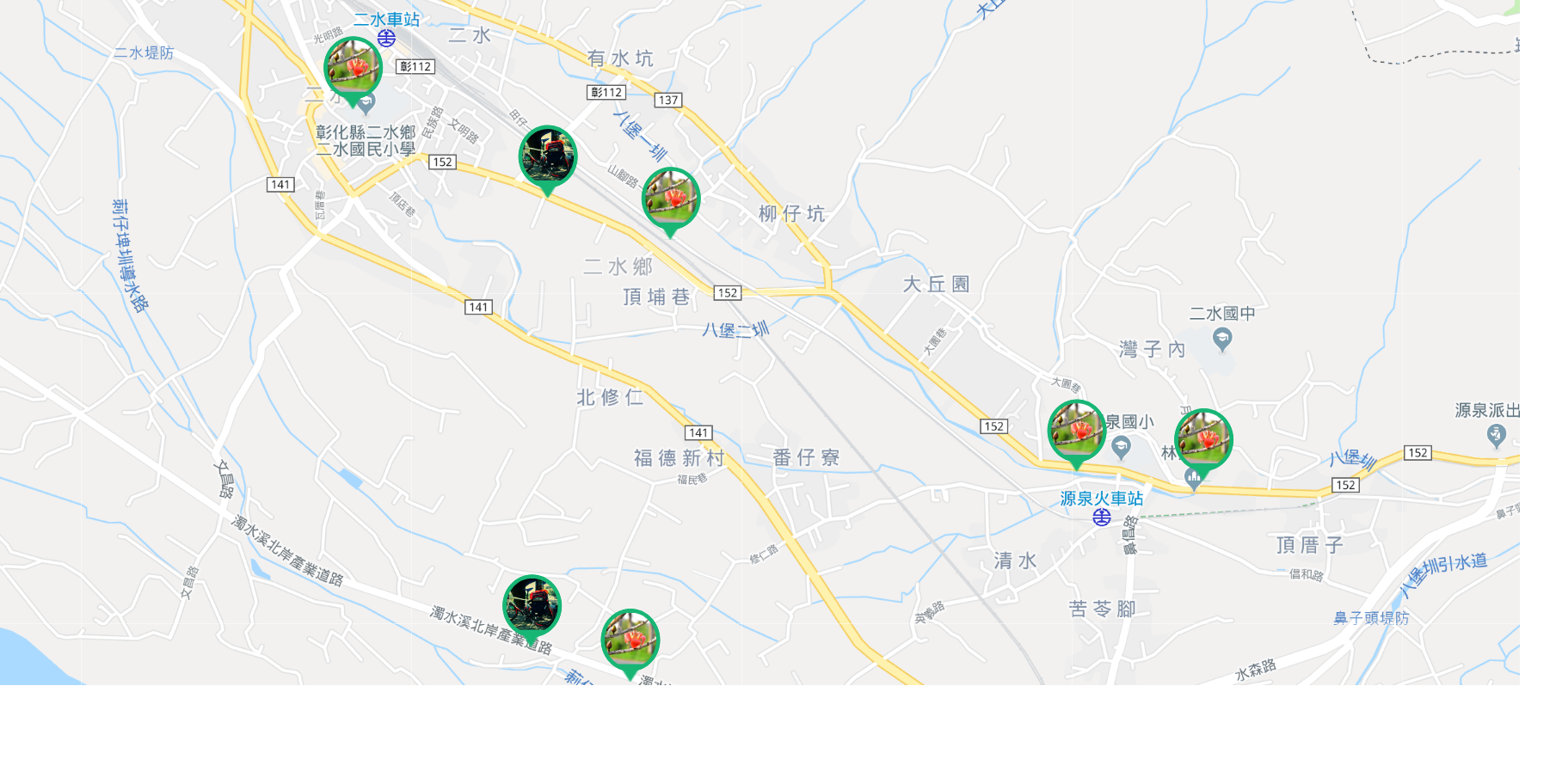View the flower photo marker above road 152 near 八堡圳
1556x784 pixels.
point(1203,439)
